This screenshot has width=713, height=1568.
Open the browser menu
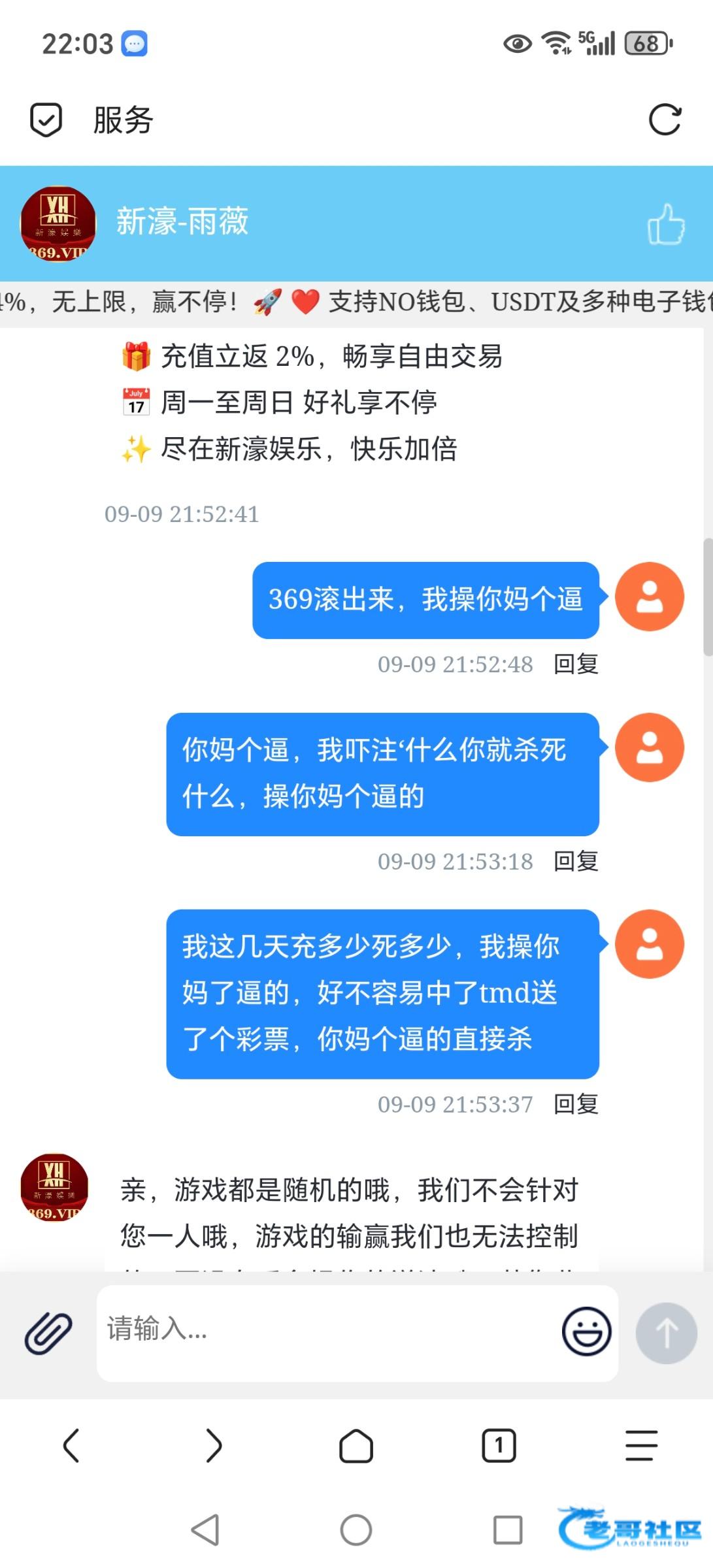641,1445
